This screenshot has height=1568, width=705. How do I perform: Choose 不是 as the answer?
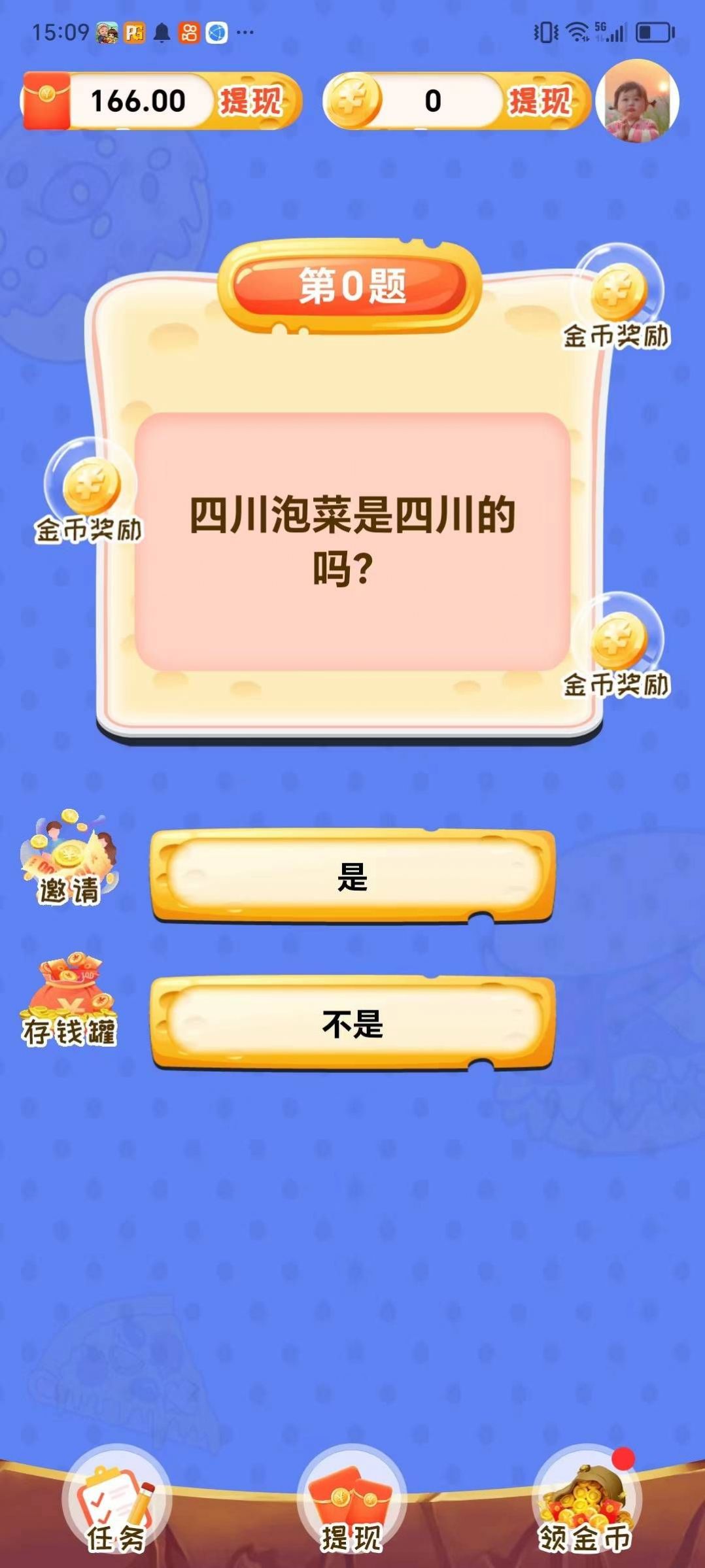click(352, 1023)
